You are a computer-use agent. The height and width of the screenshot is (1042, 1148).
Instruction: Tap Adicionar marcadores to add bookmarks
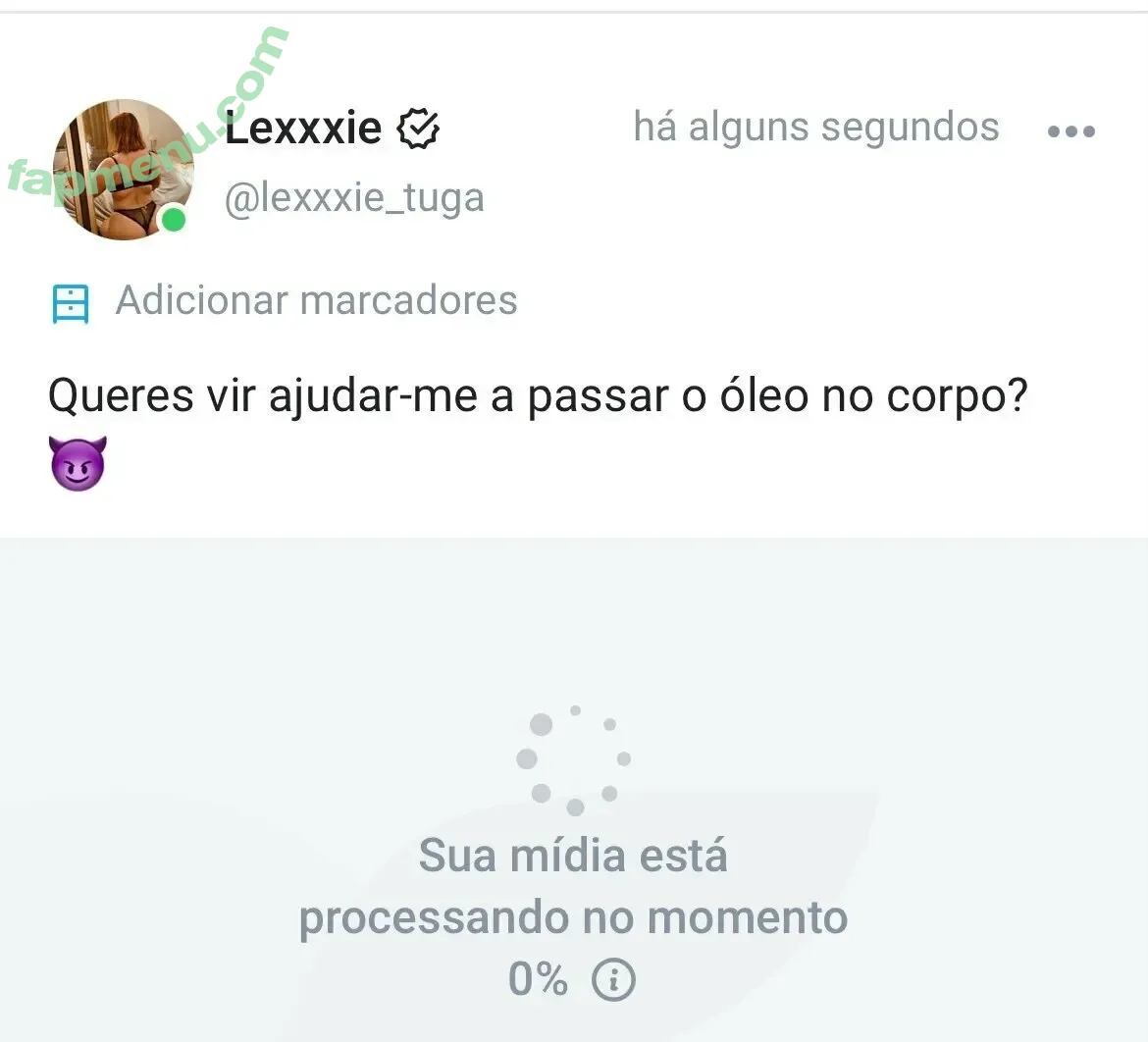(315, 300)
